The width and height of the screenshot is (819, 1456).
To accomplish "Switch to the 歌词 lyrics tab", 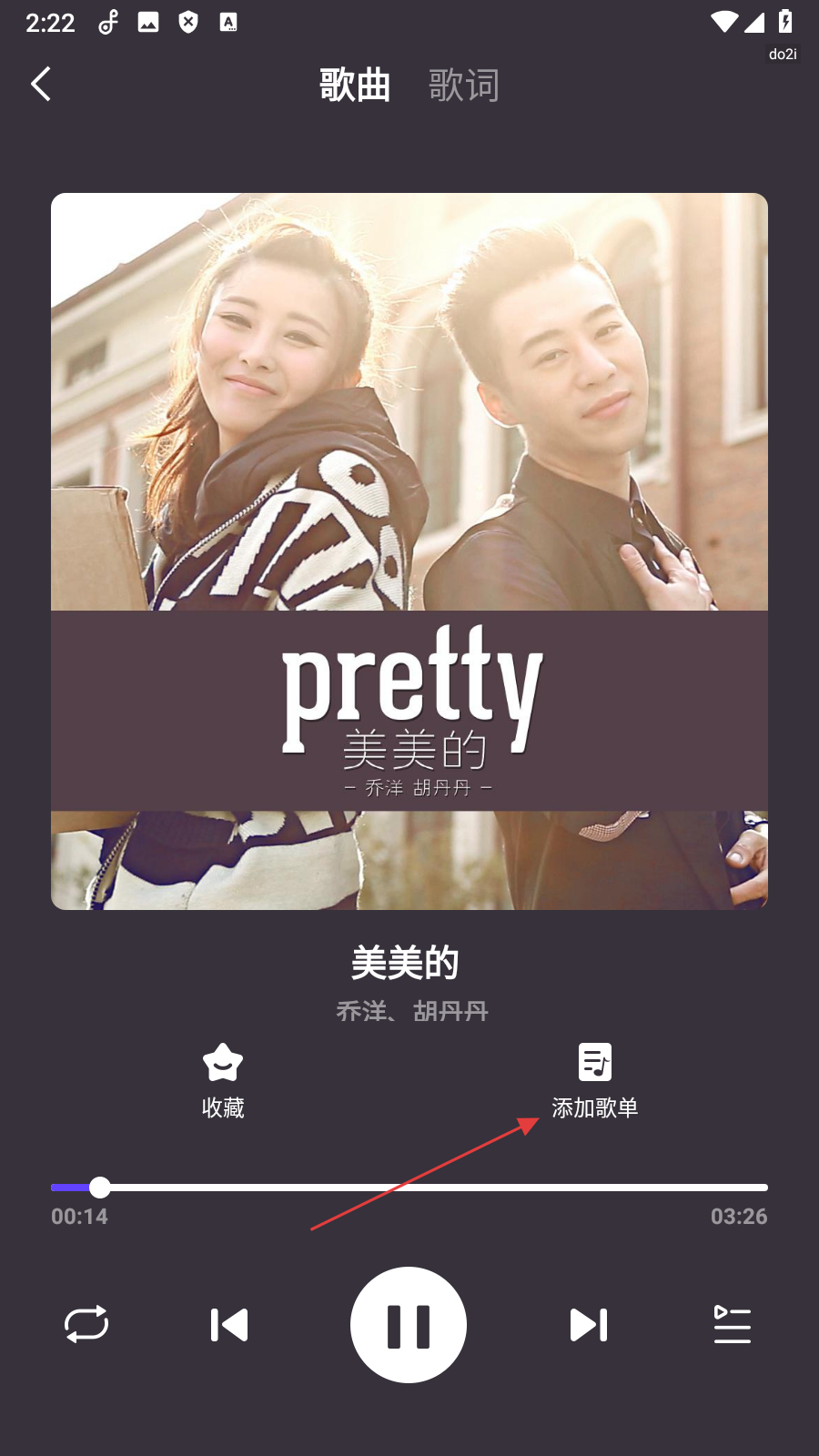I will point(463,86).
